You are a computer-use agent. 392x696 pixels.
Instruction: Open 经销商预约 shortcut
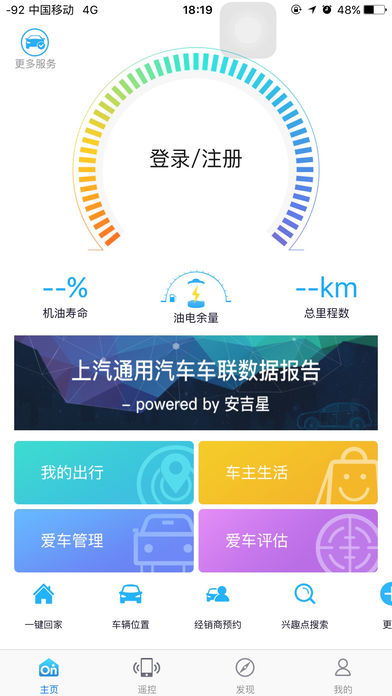pos(218,606)
